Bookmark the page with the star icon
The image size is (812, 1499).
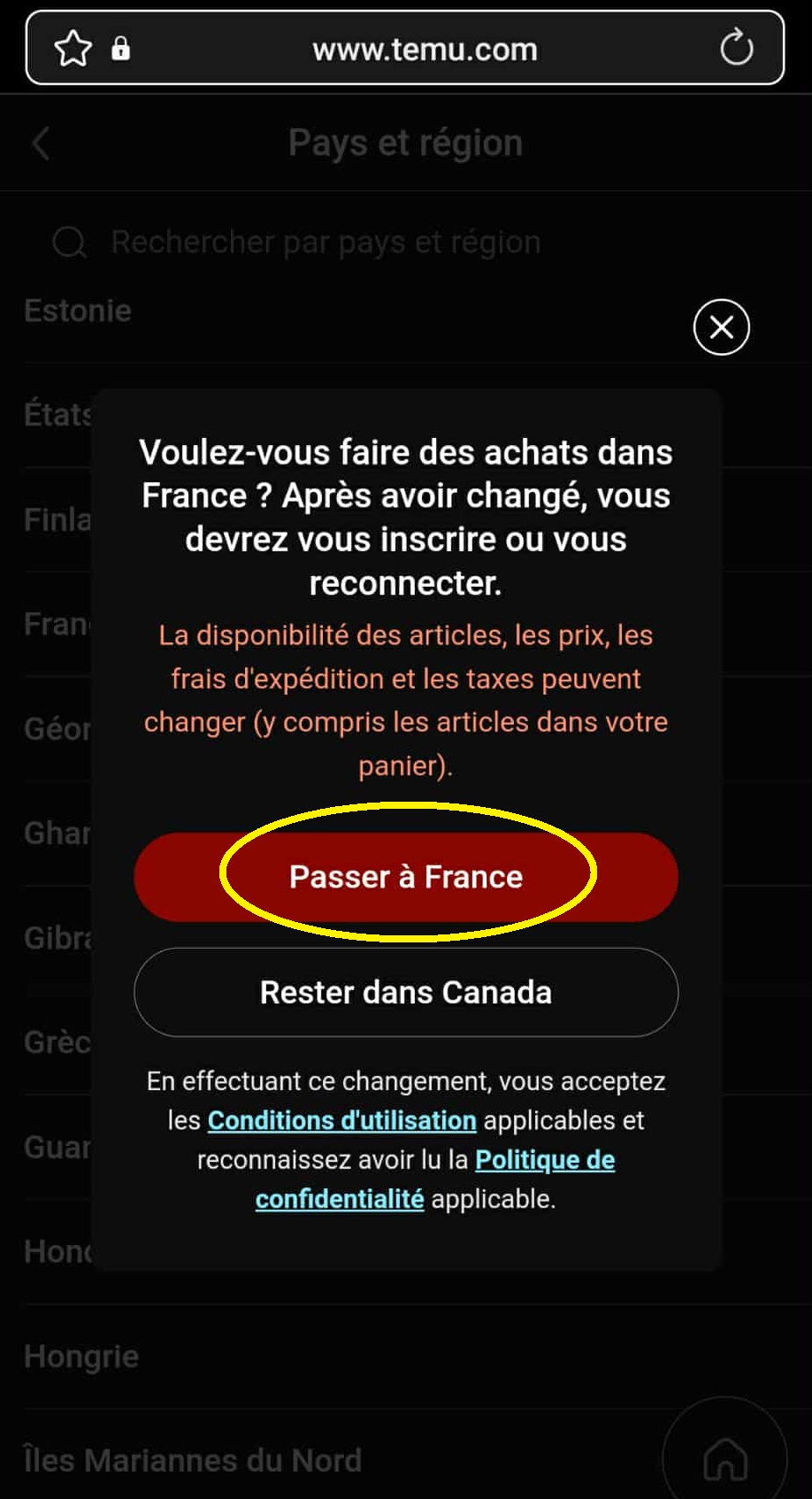coord(73,48)
